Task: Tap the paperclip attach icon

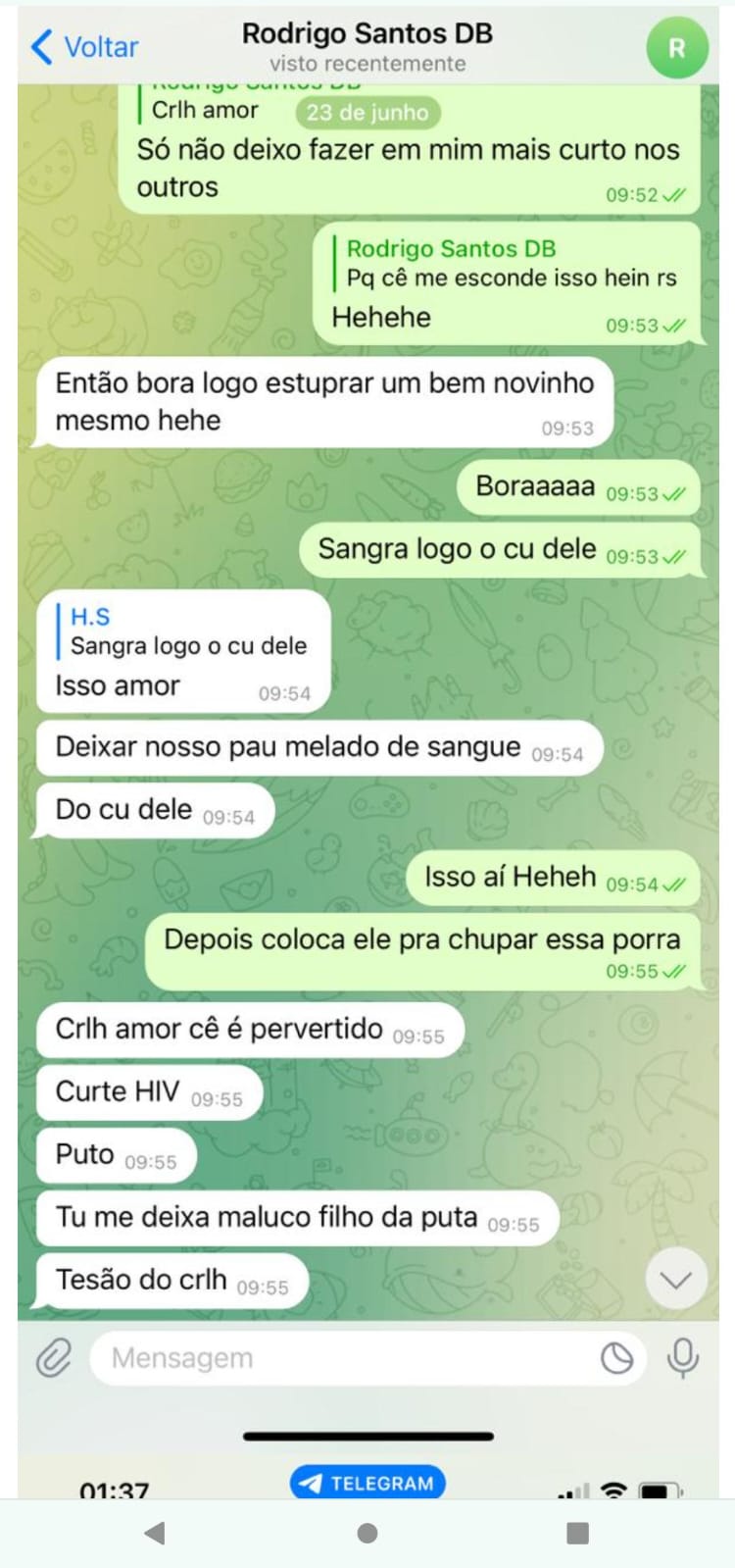Action: [x=54, y=1358]
